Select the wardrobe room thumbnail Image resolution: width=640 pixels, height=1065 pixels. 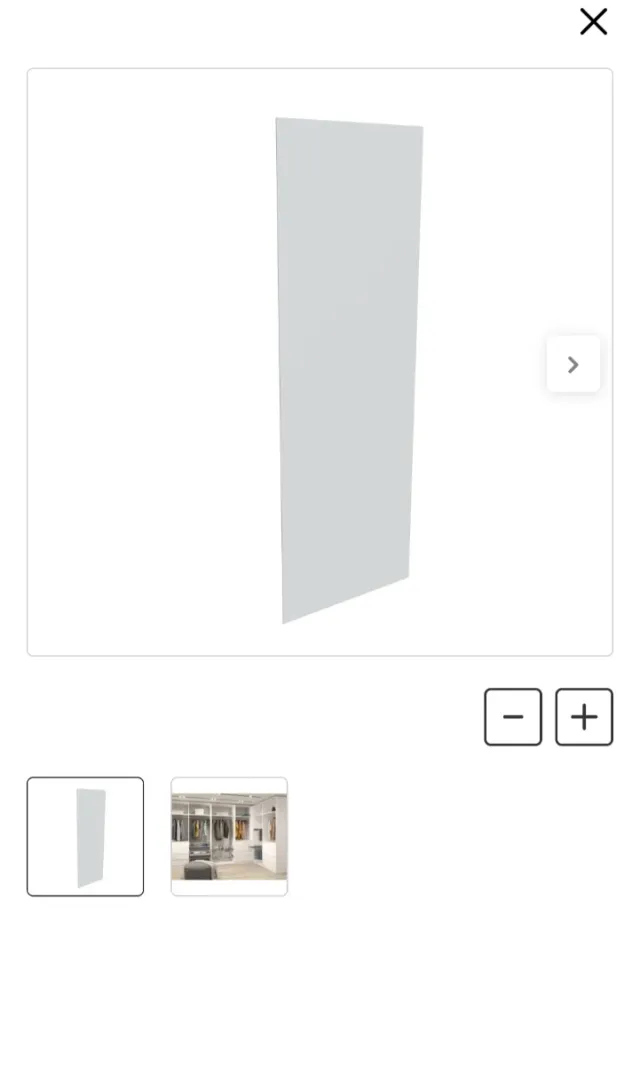point(229,836)
